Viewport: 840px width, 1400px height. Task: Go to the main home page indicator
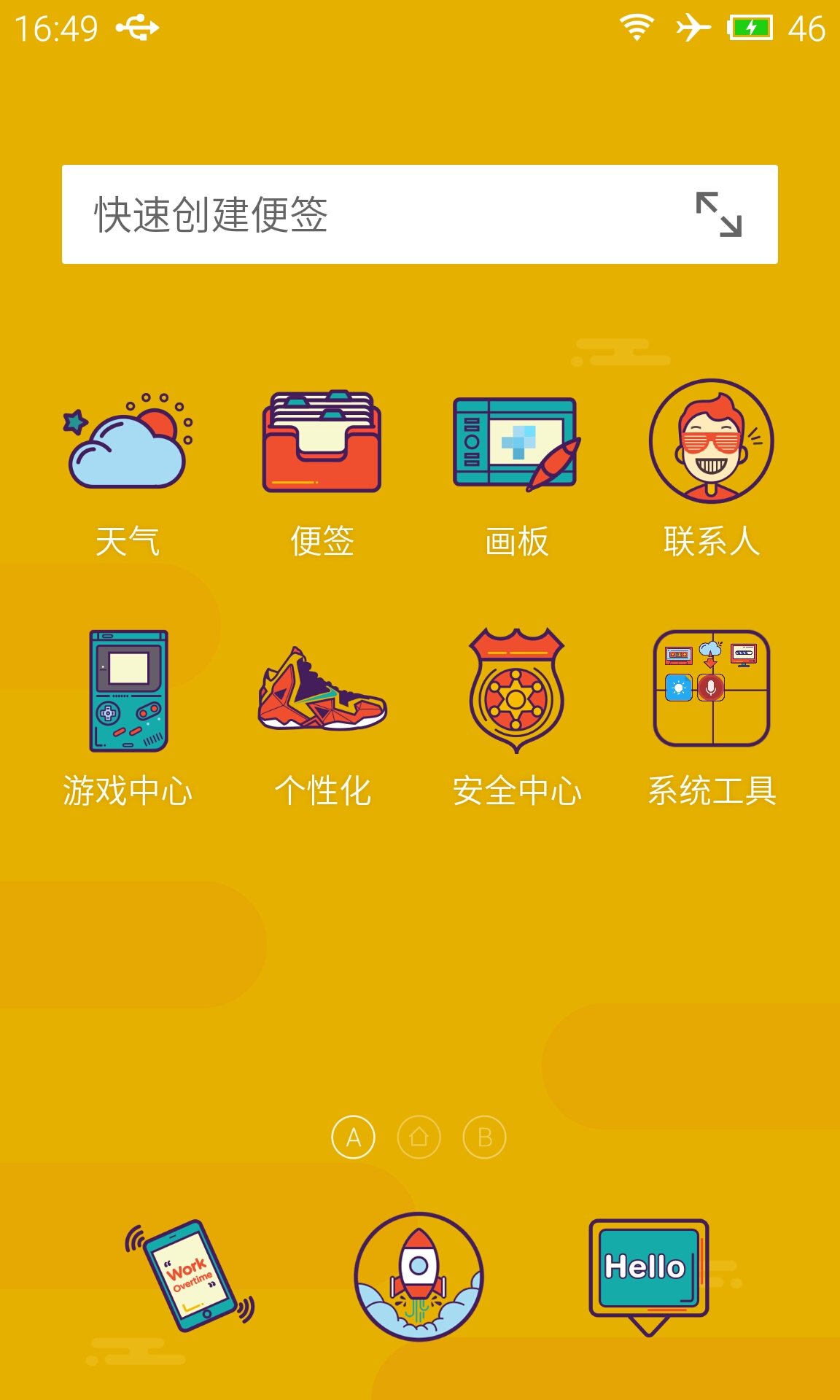pyautogui.click(x=419, y=1137)
